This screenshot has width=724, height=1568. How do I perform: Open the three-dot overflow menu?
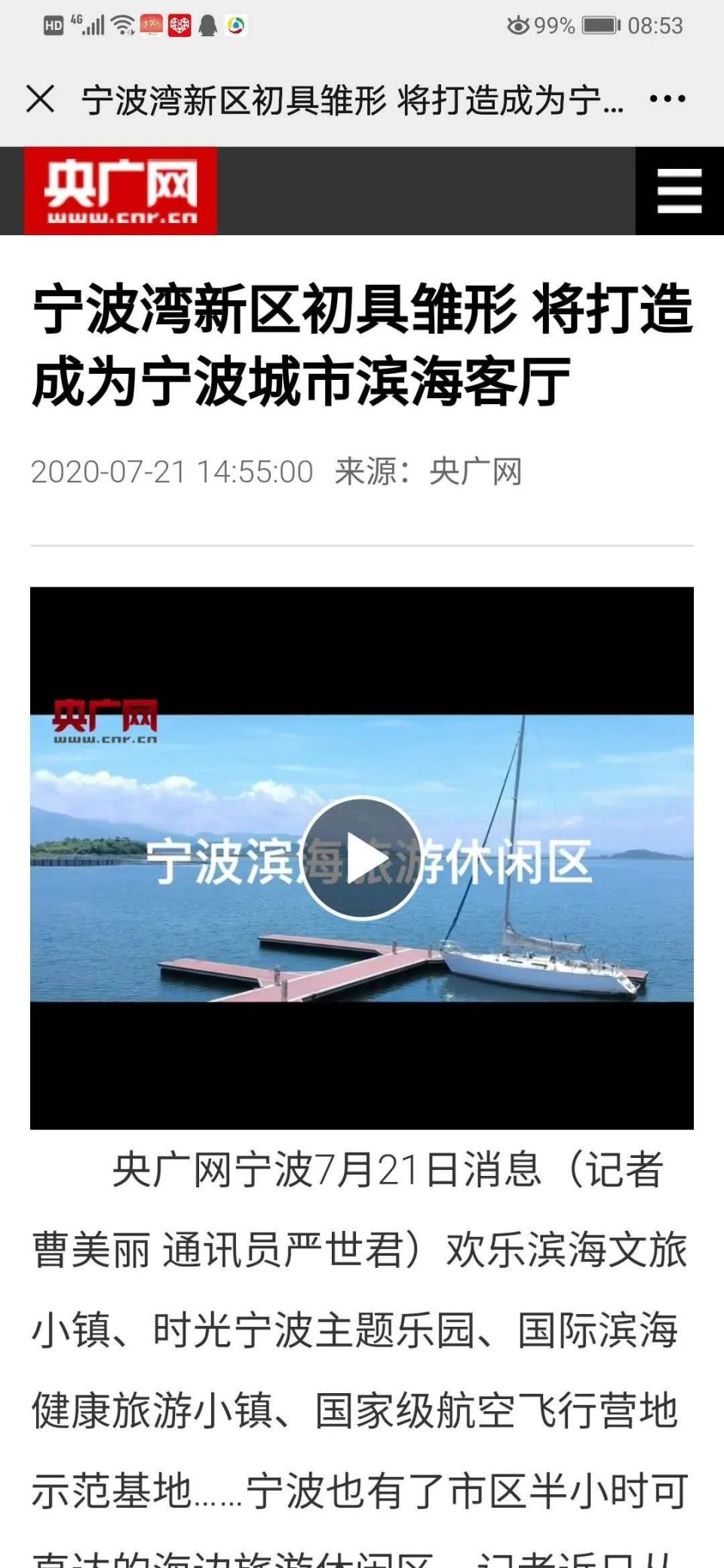[667, 99]
